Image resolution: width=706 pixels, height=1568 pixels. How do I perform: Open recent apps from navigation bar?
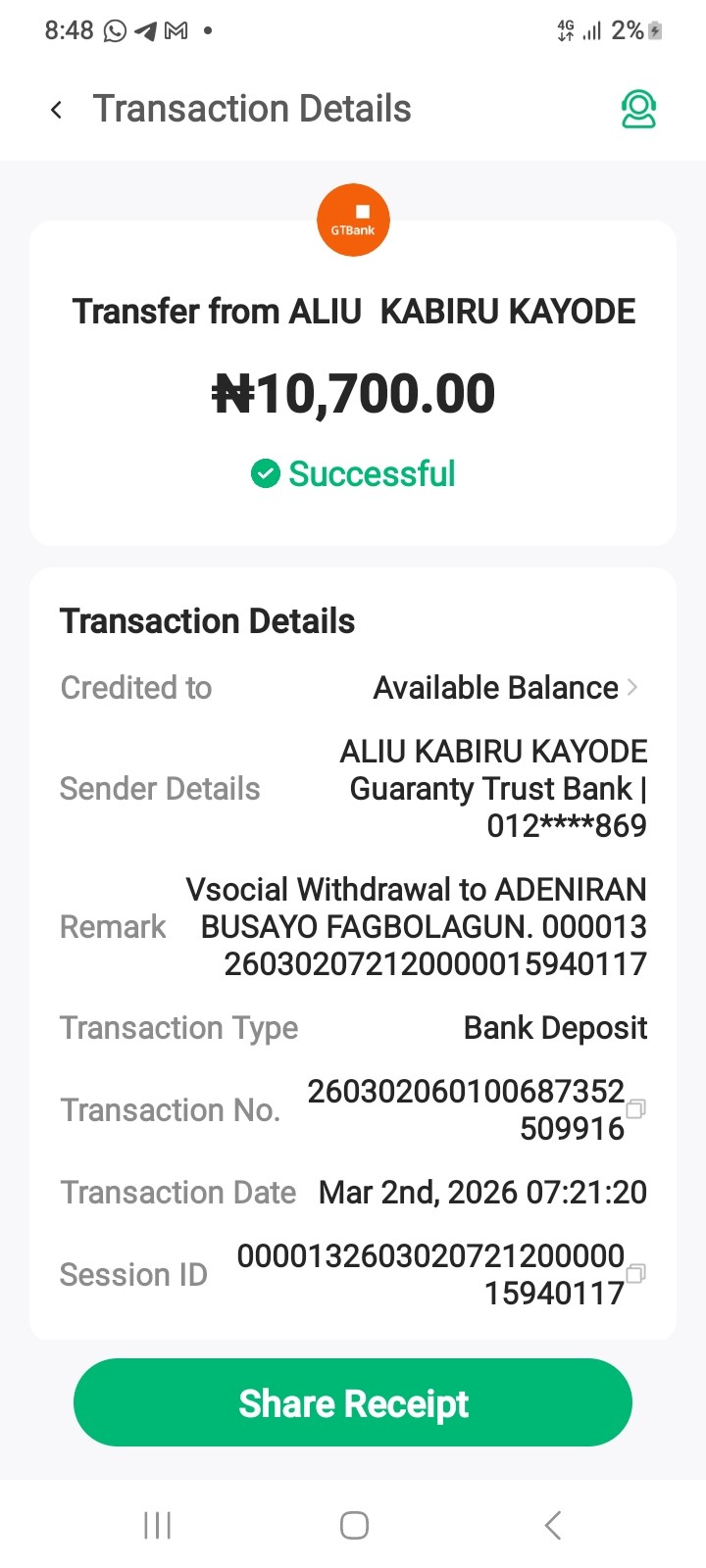pyautogui.click(x=157, y=1525)
